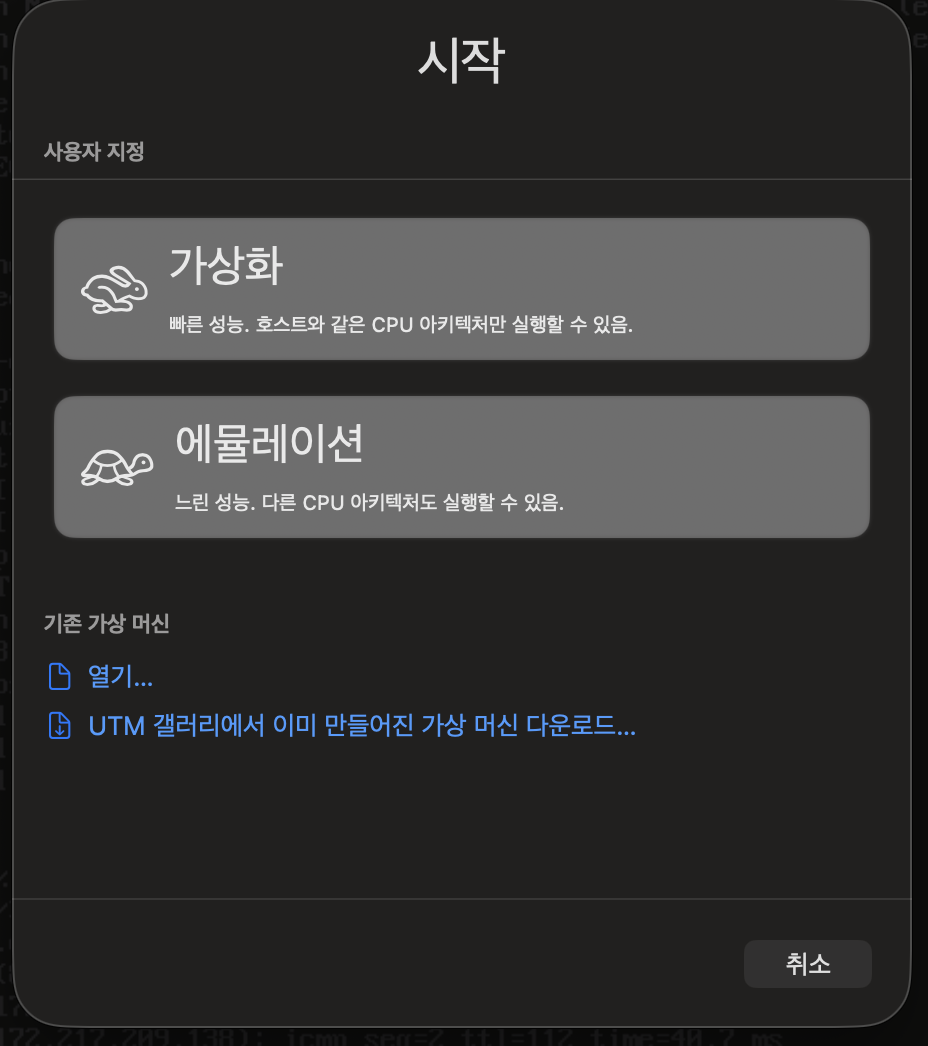Cancel with the 취소 button
The image size is (928, 1046).
807,964
